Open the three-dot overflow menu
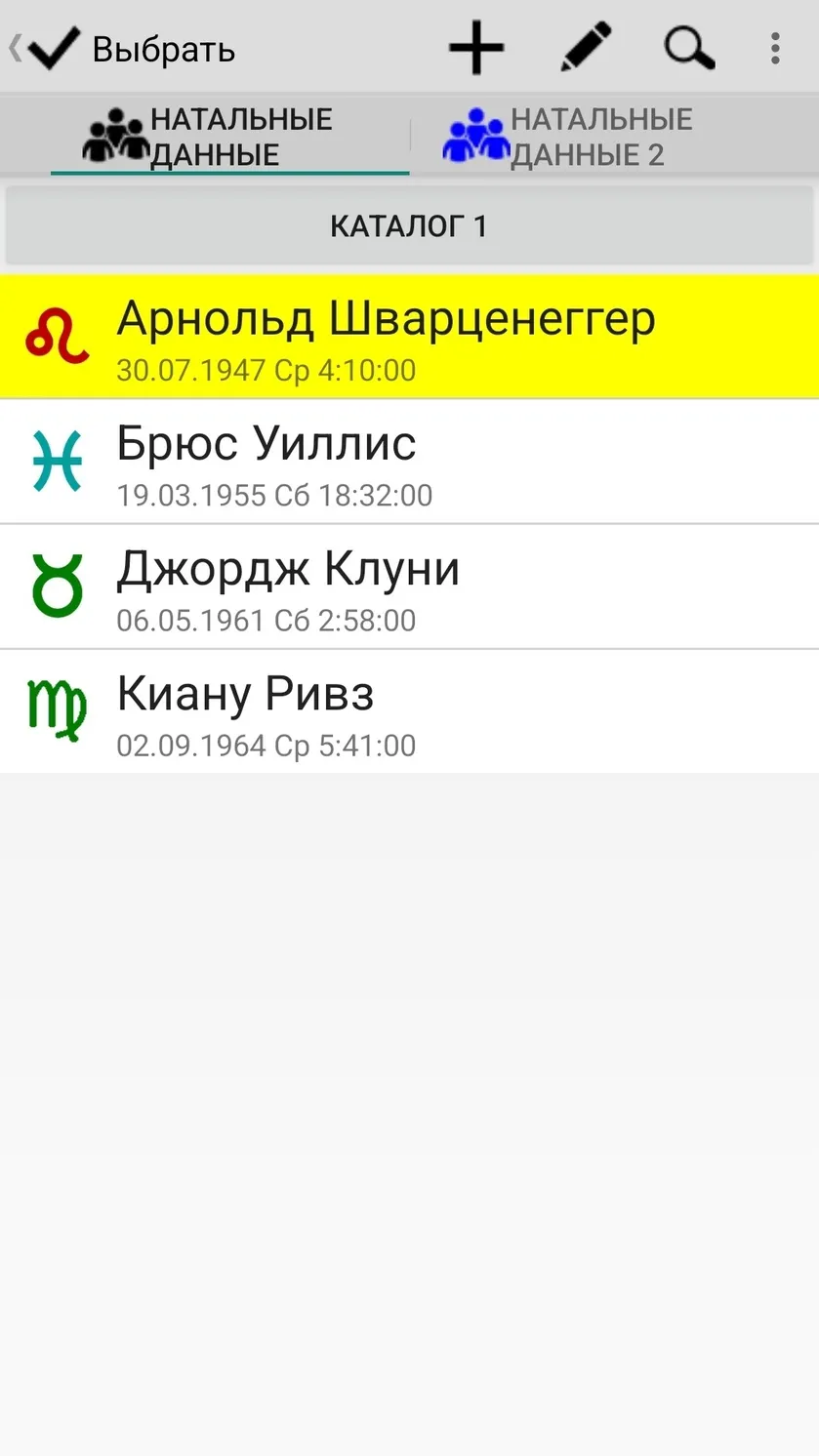Screen dimensions: 819x1456 click(775, 48)
